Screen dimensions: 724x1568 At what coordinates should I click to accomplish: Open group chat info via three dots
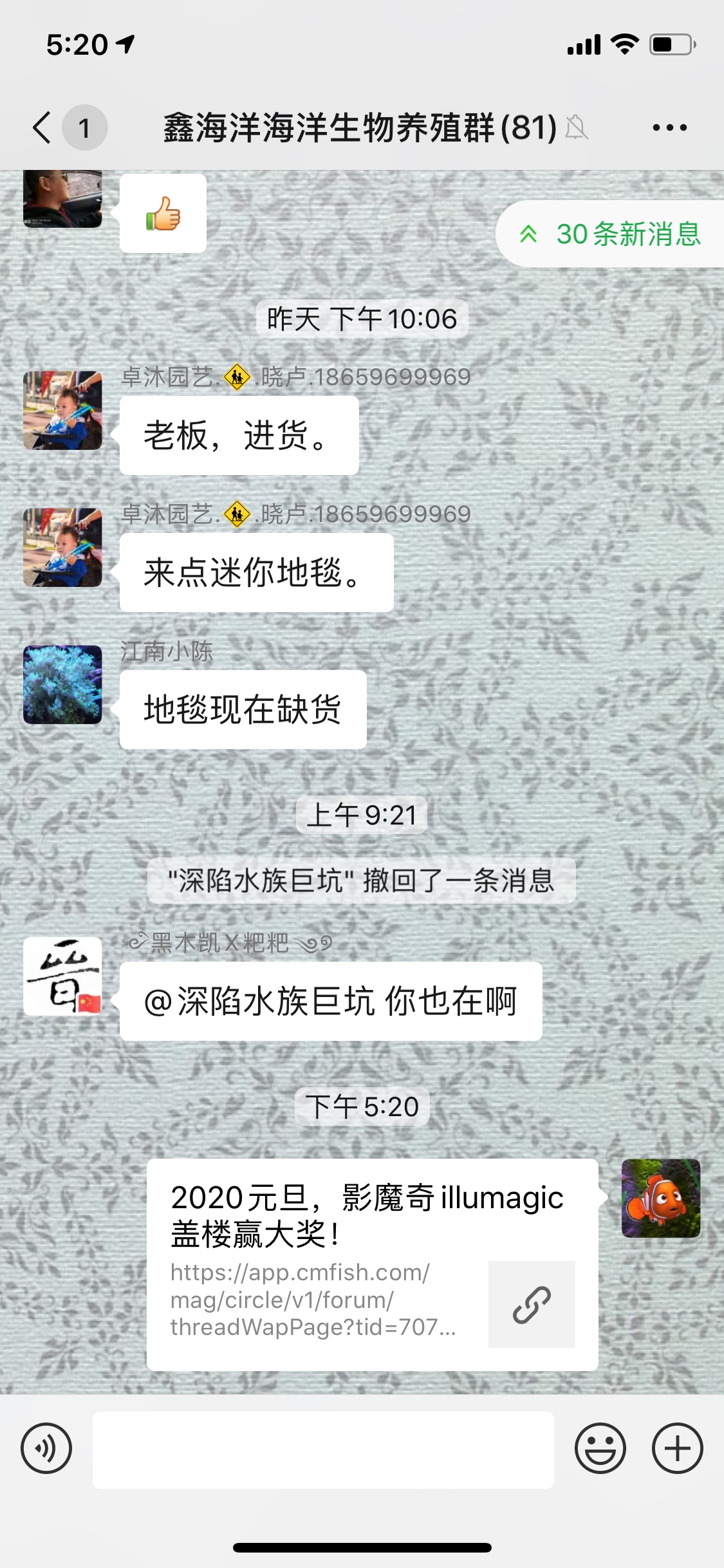click(x=669, y=127)
